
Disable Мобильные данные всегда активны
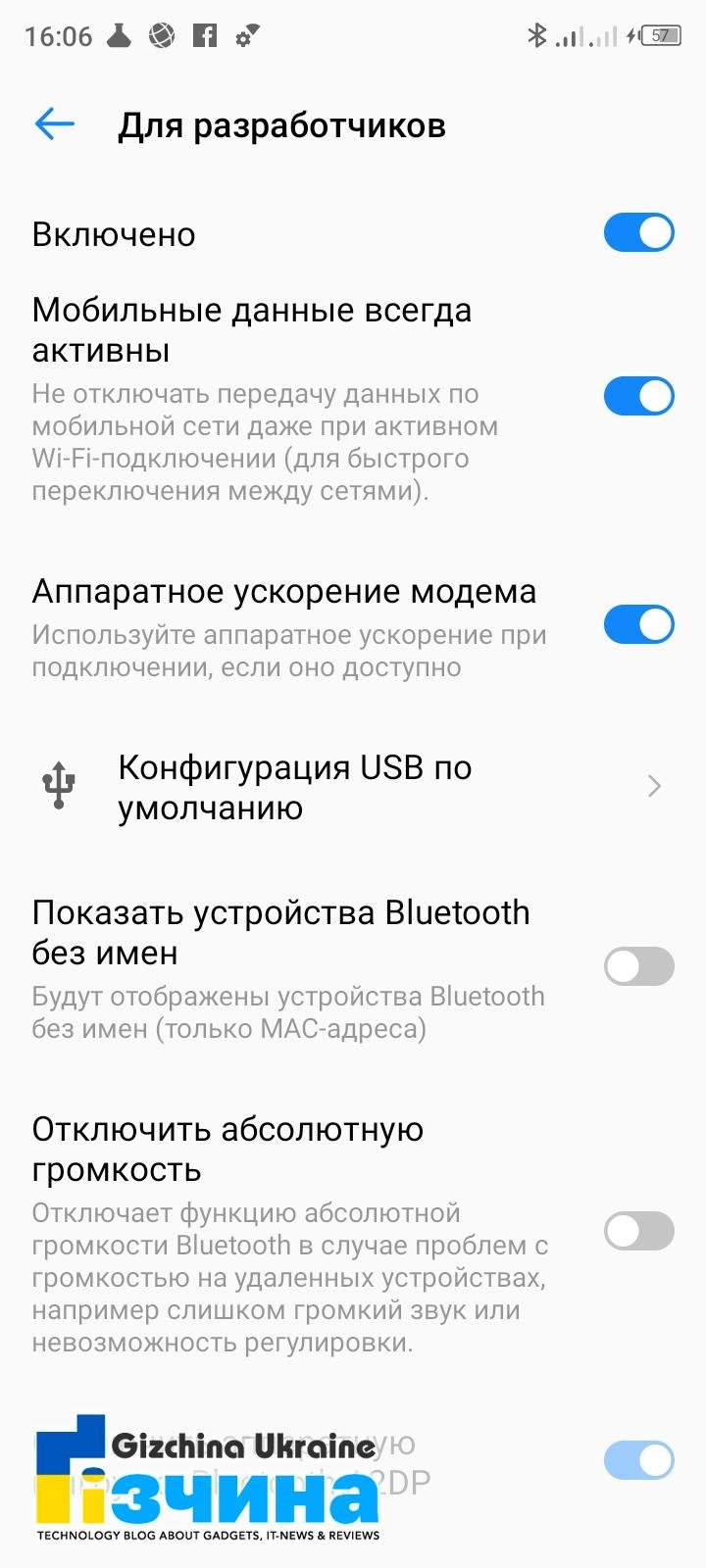638,396
